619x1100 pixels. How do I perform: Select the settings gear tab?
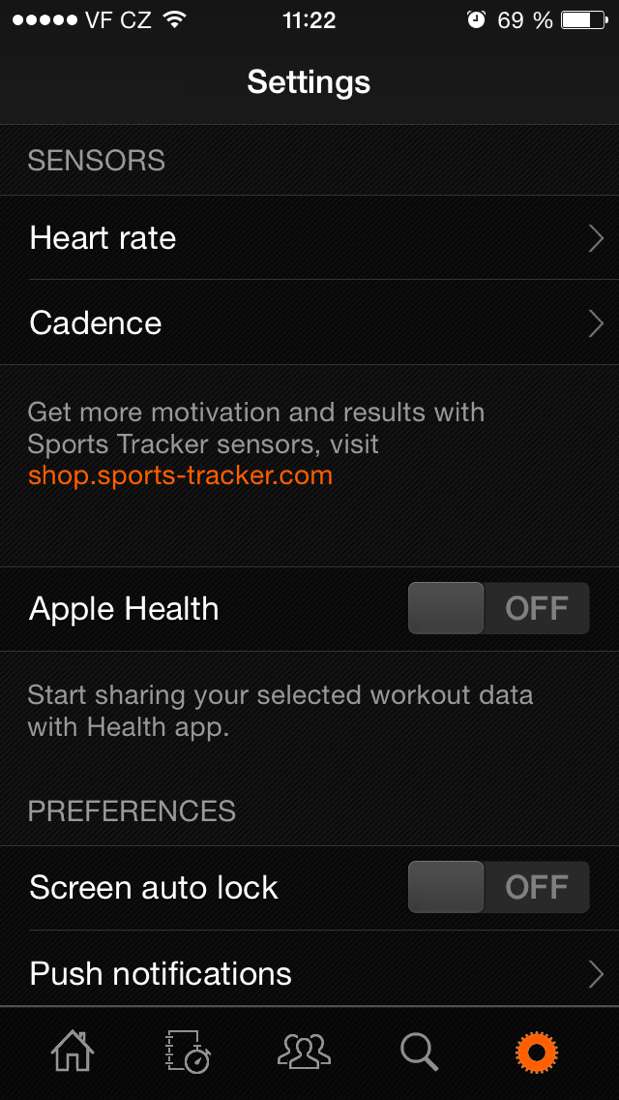(536, 1052)
